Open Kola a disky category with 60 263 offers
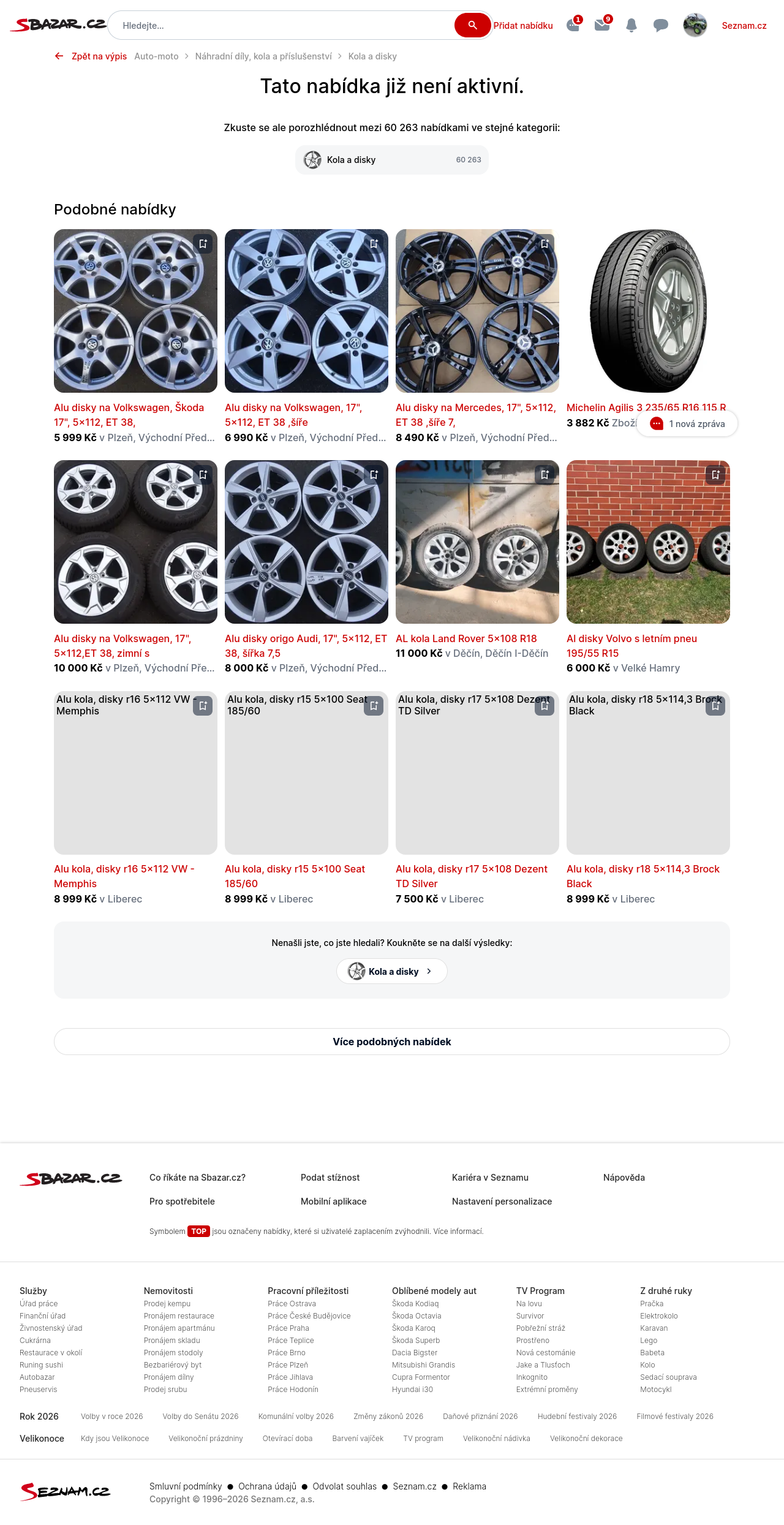The width and height of the screenshot is (784, 1525). (x=392, y=160)
